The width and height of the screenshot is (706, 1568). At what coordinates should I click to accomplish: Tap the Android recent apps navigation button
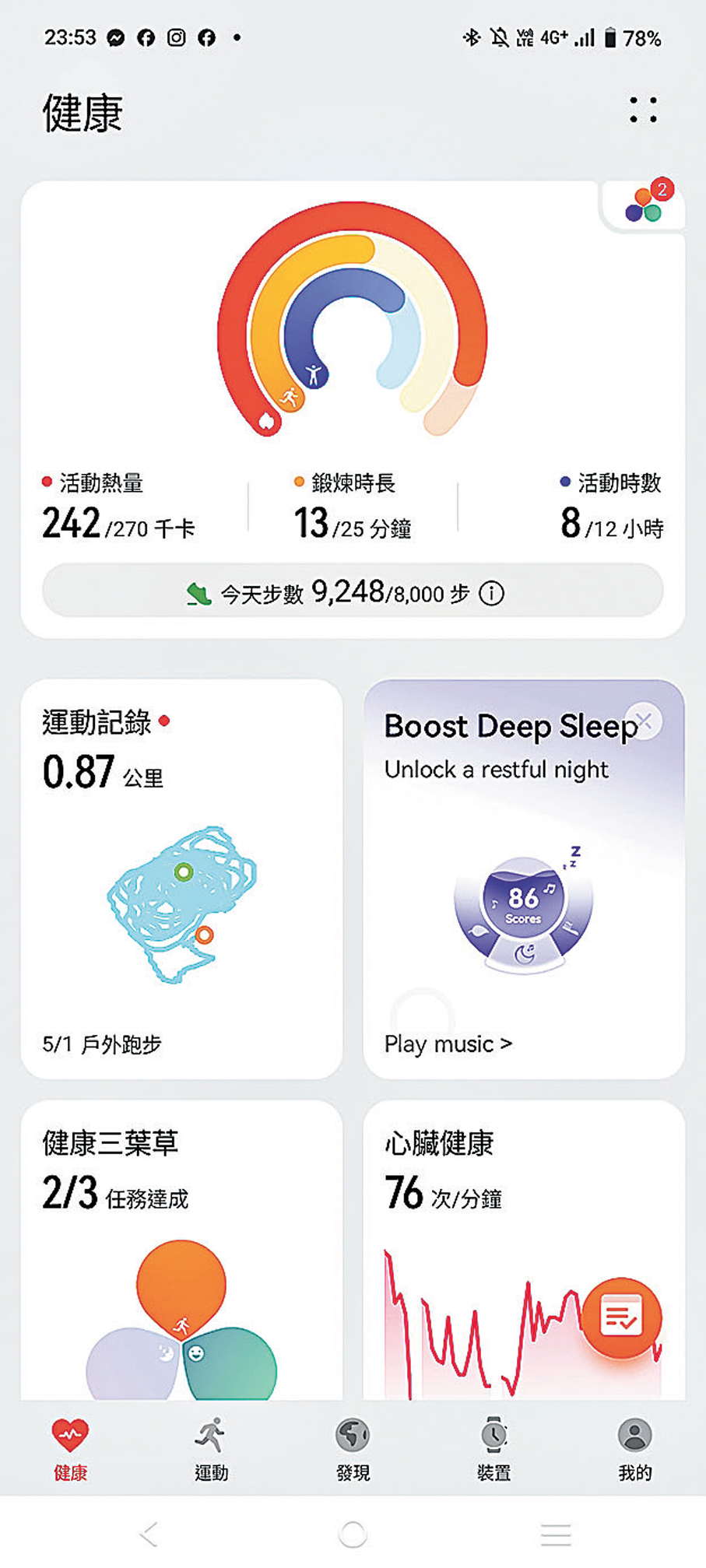[555, 1532]
